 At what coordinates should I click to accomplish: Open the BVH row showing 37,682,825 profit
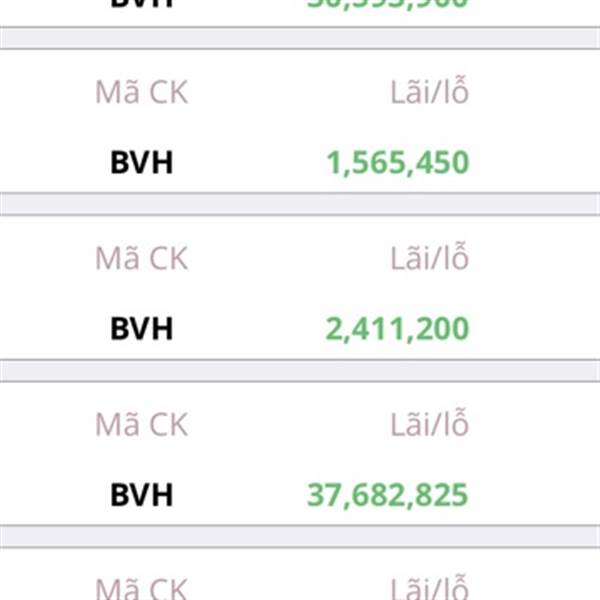[300, 453]
